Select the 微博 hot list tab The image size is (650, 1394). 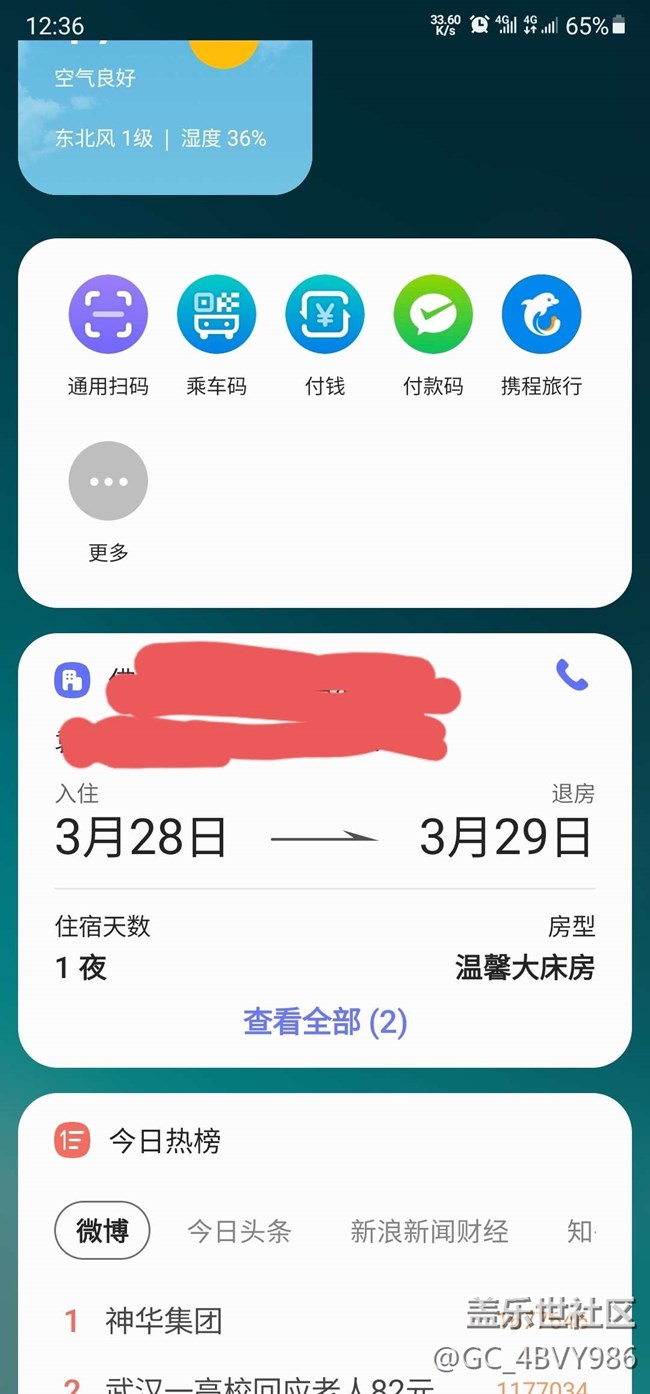point(102,1231)
